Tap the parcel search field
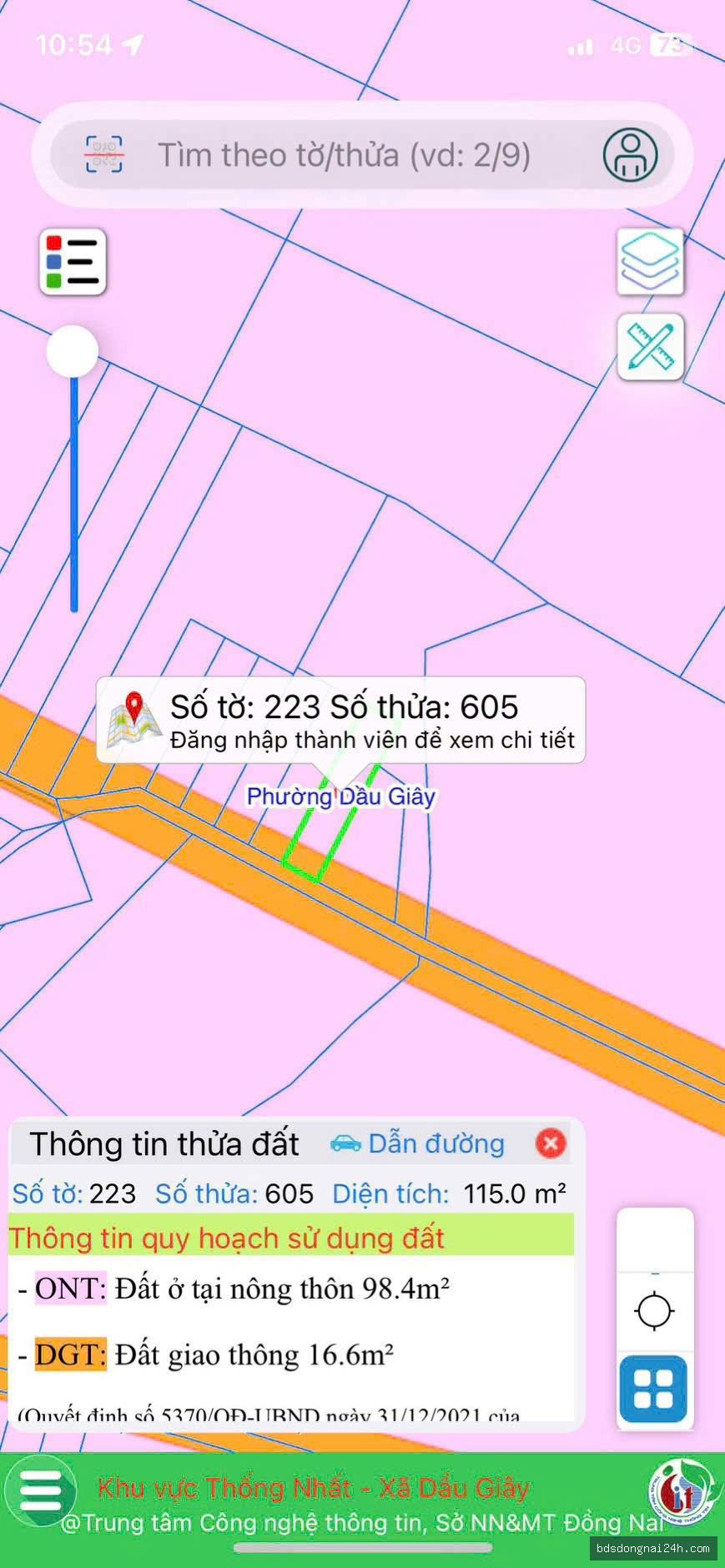The height and width of the screenshot is (1568, 725). pos(344,155)
